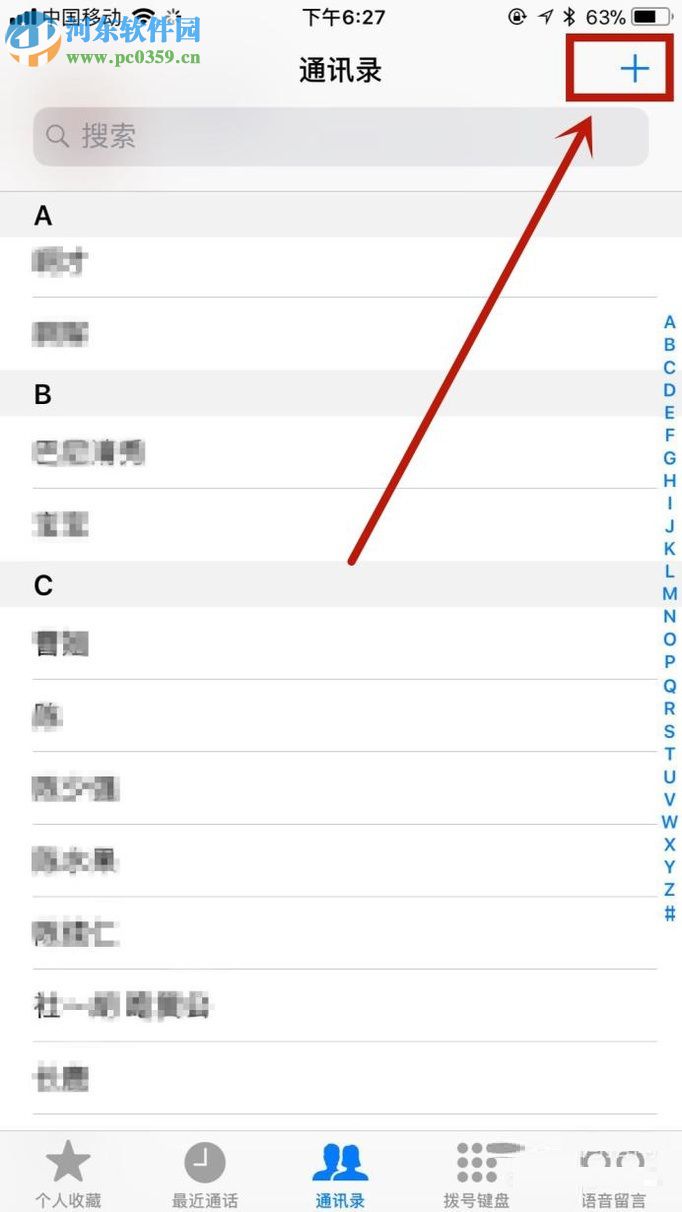The height and width of the screenshot is (1212, 682).
Task: Add a new contact with the plus icon
Action: tap(634, 68)
